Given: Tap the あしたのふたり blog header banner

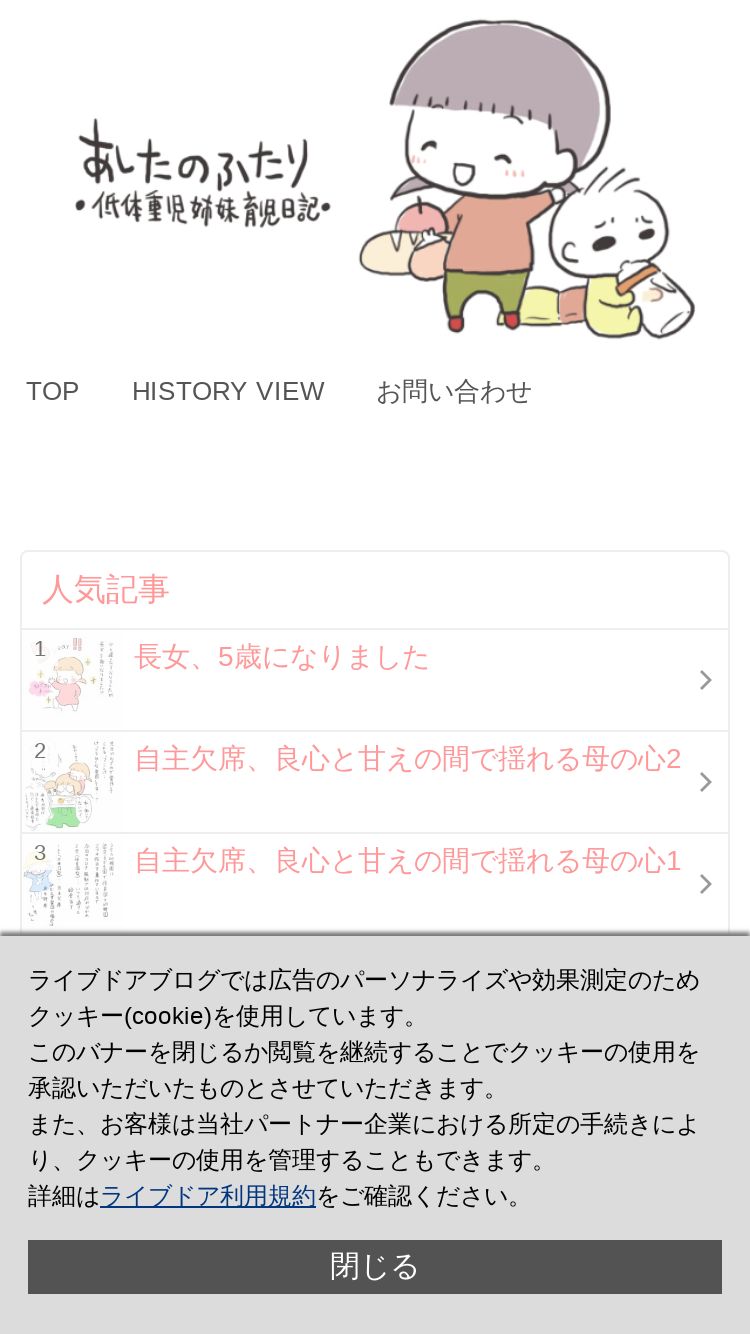Looking at the screenshot, I should (375, 177).
